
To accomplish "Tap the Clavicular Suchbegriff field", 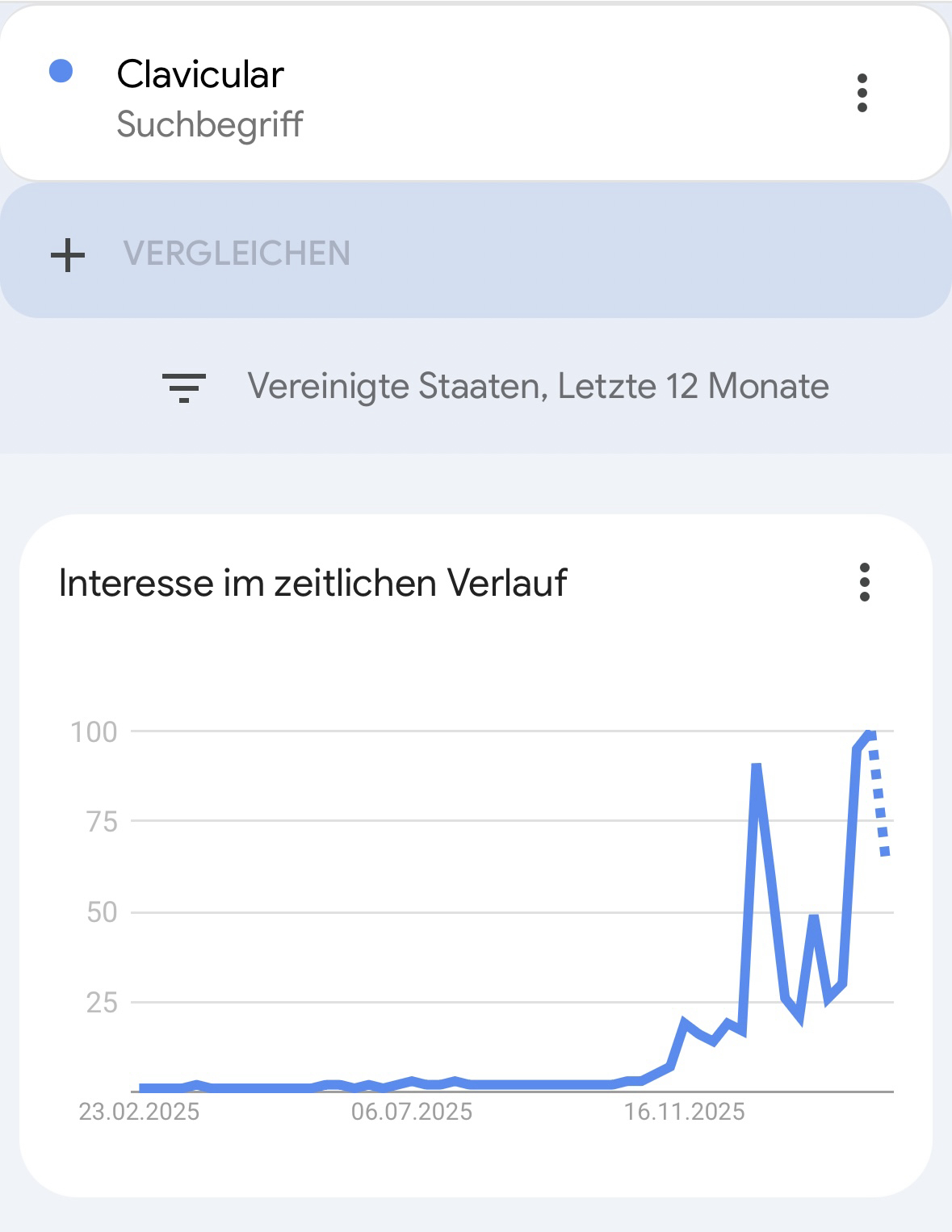I will tap(210, 98).
